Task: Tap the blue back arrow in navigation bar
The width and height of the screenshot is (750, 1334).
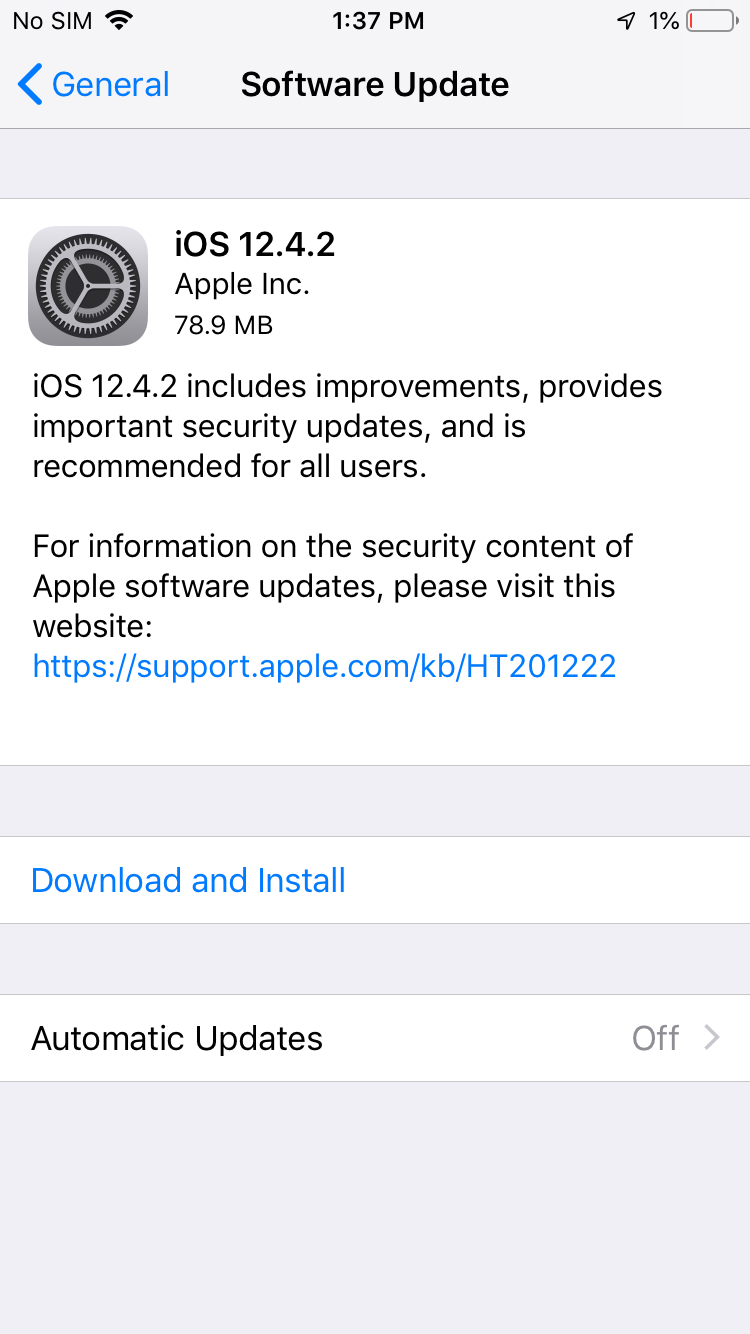Action: coord(29,85)
